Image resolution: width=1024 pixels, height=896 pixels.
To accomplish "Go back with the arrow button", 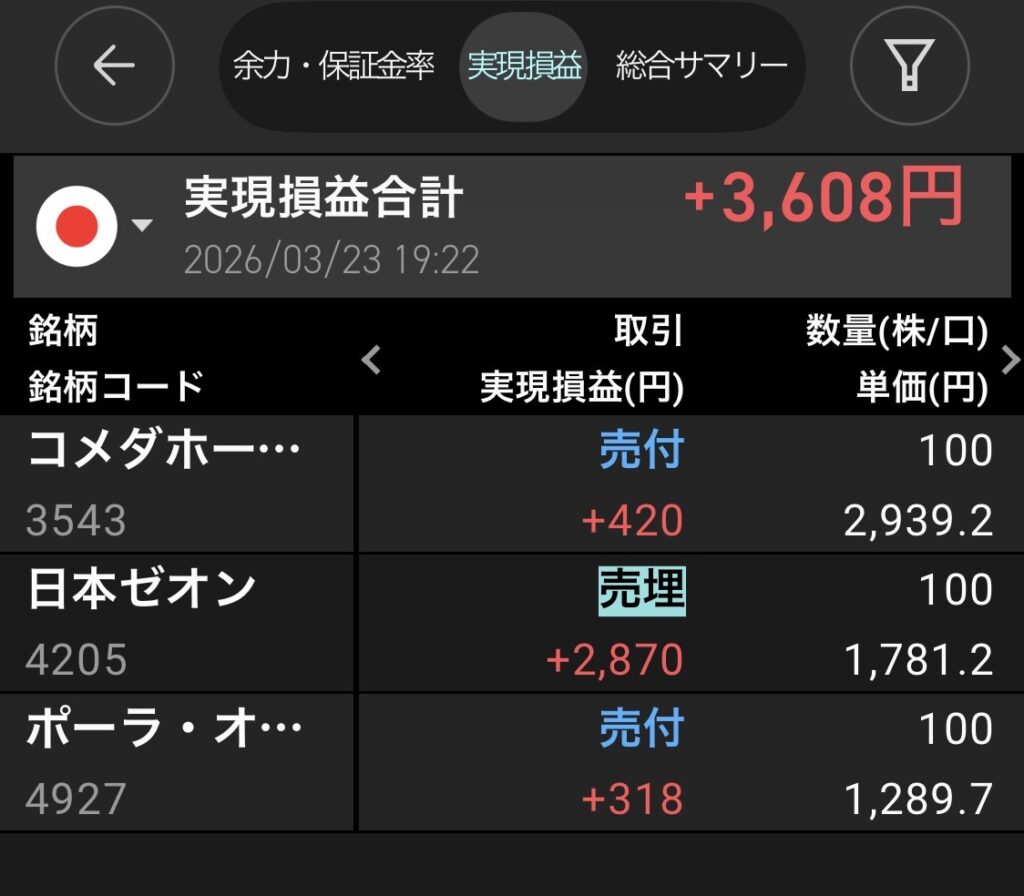I will coord(114,66).
